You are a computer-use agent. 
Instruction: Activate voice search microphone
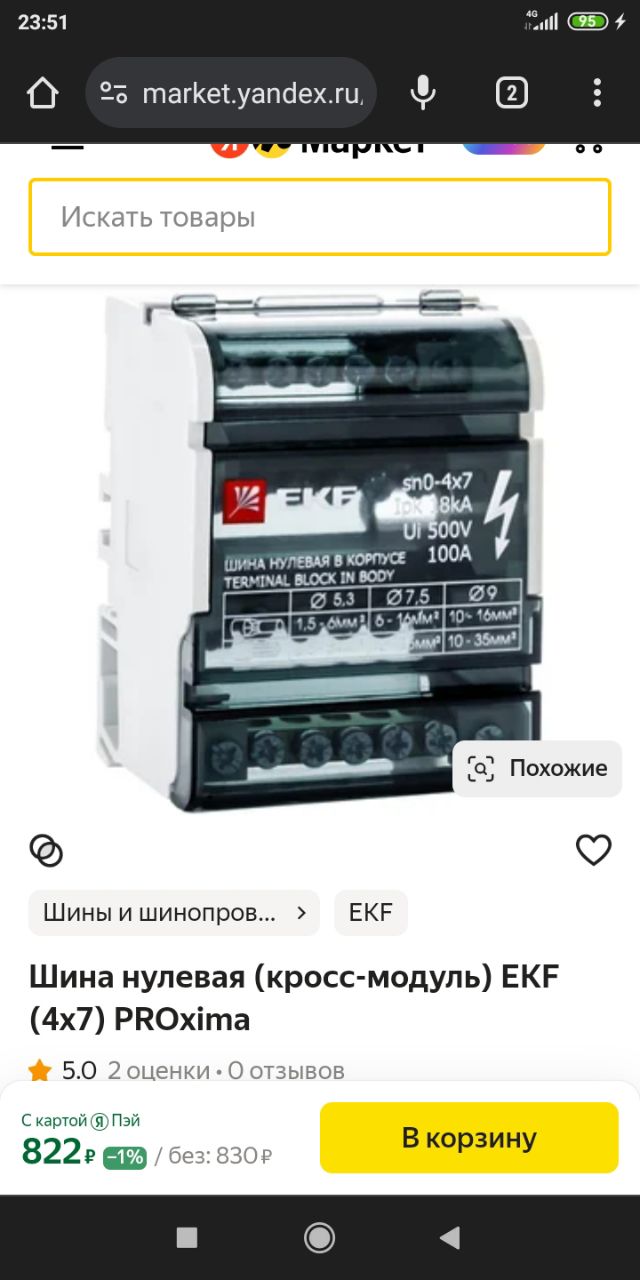pyautogui.click(x=423, y=93)
